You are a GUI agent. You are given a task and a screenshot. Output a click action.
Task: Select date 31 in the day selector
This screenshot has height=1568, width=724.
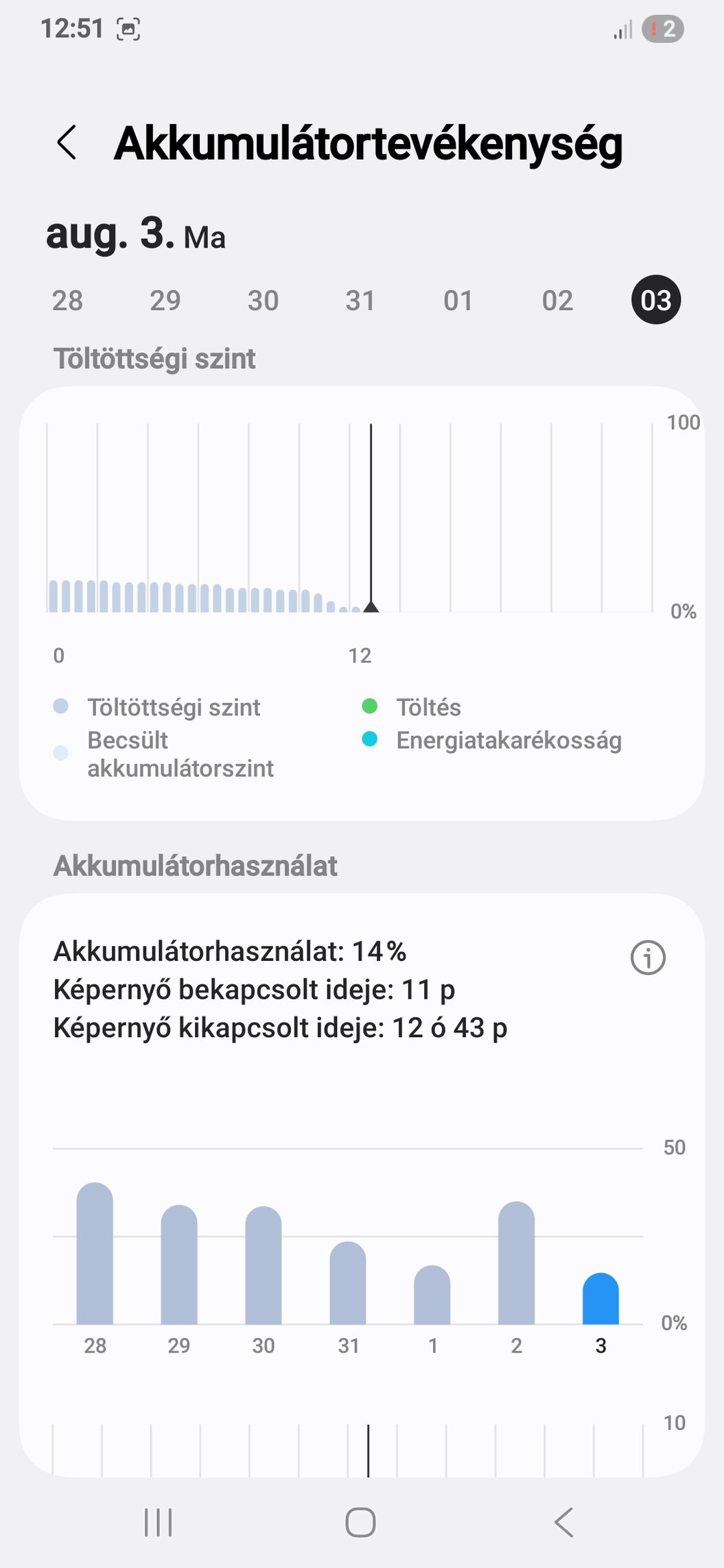coord(360,300)
